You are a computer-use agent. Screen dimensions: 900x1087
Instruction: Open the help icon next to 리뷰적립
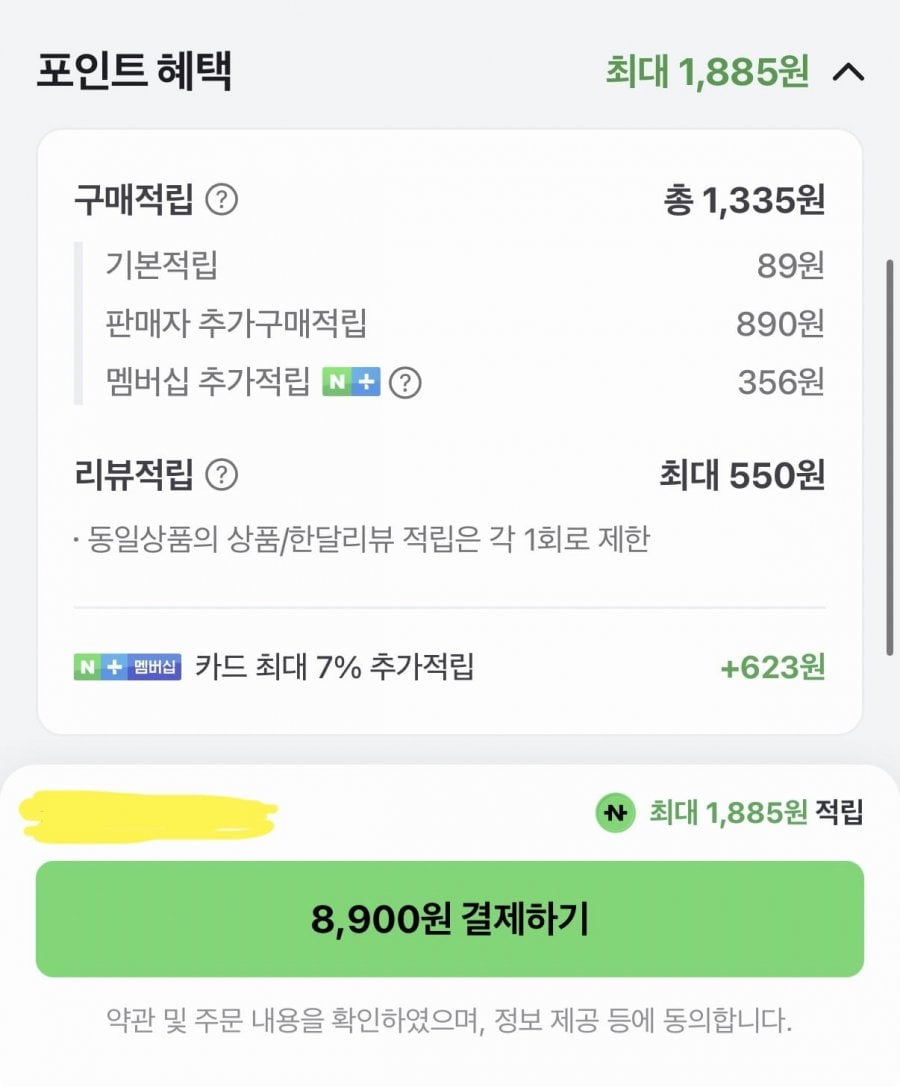[x=222, y=475]
